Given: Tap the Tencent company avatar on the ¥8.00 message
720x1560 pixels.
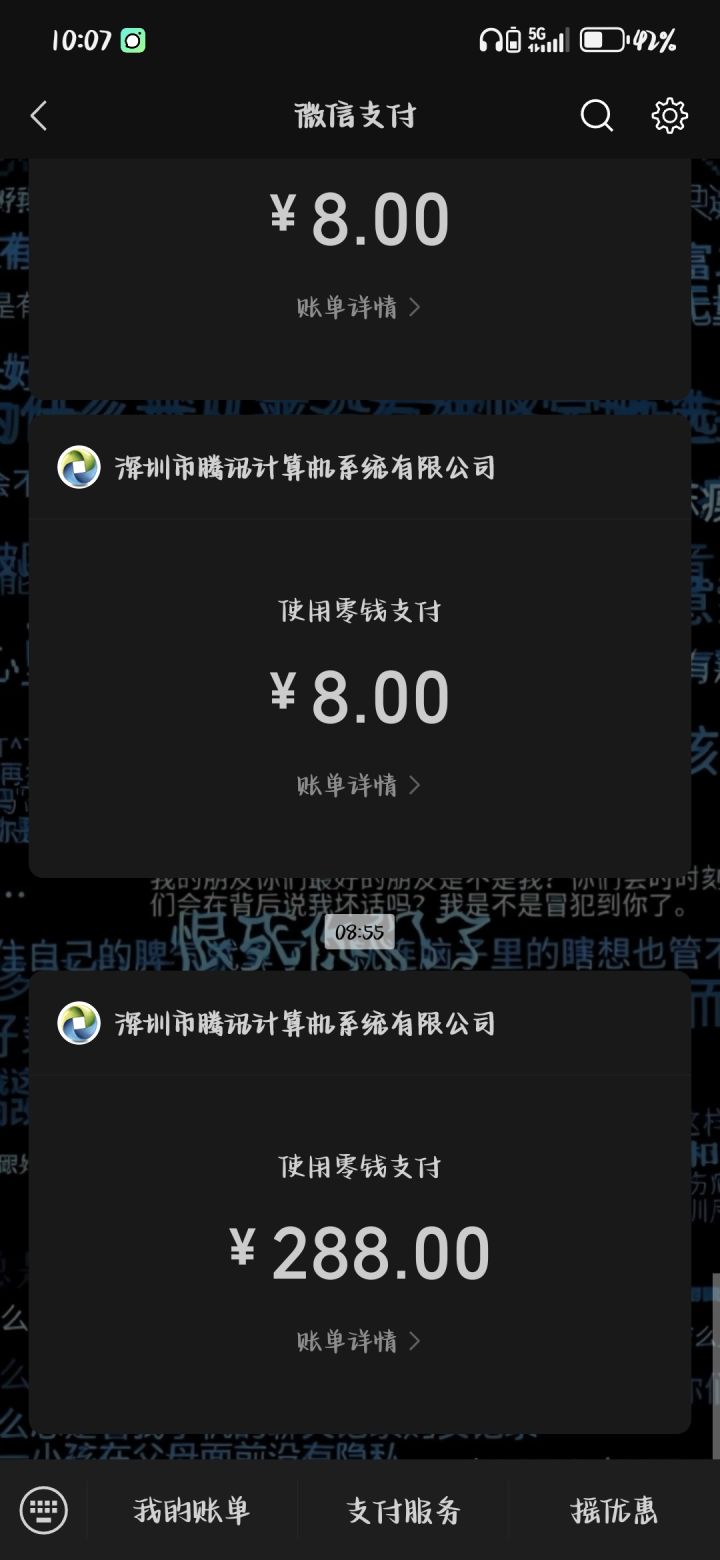Looking at the screenshot, I should (78, 467).
